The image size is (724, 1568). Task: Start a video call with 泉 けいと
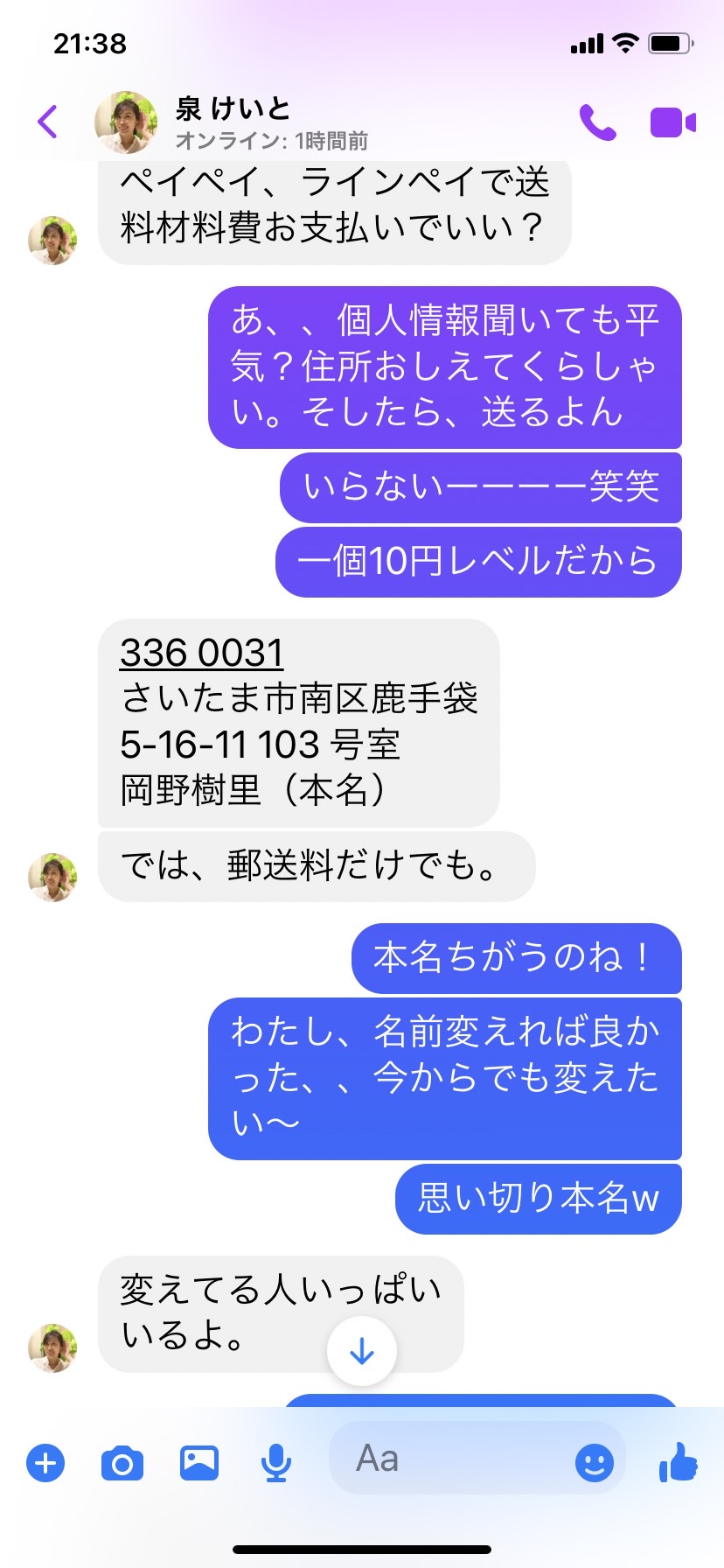(x=673, y=122)
